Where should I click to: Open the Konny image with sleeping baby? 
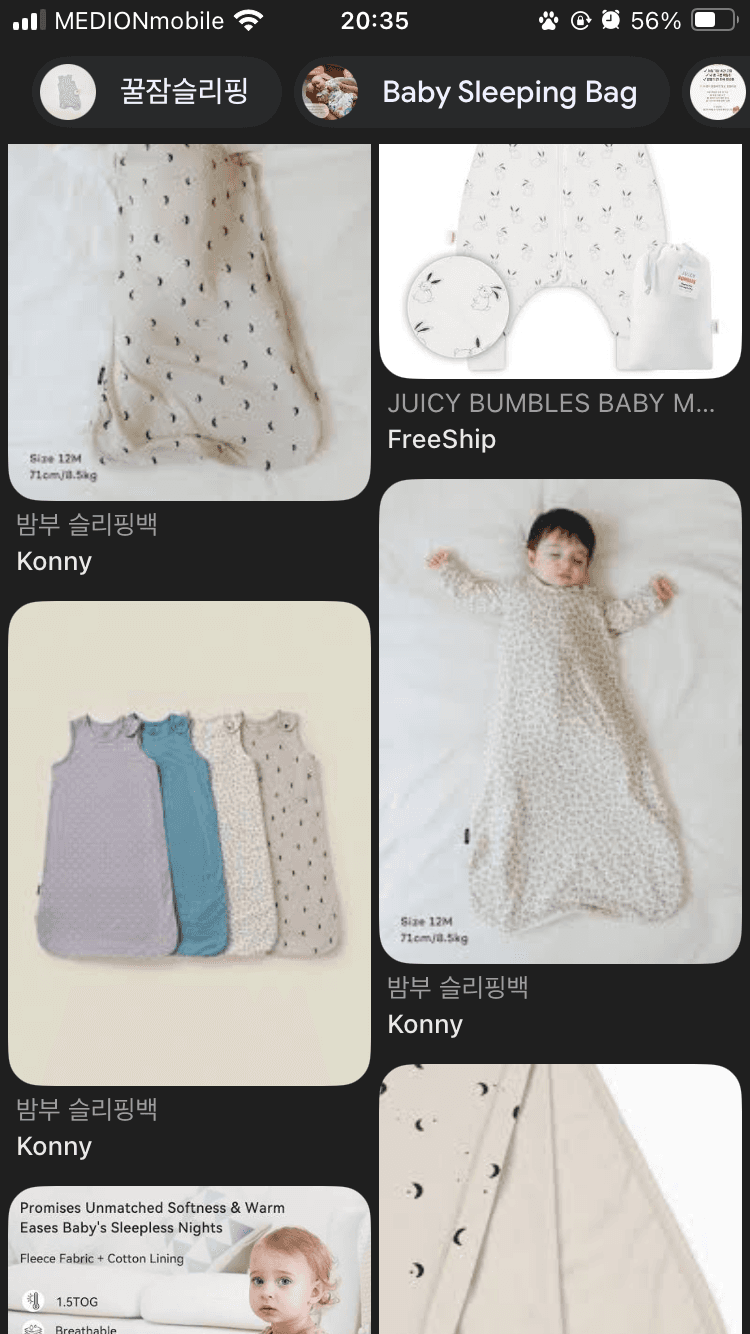[x=560, y=720]
